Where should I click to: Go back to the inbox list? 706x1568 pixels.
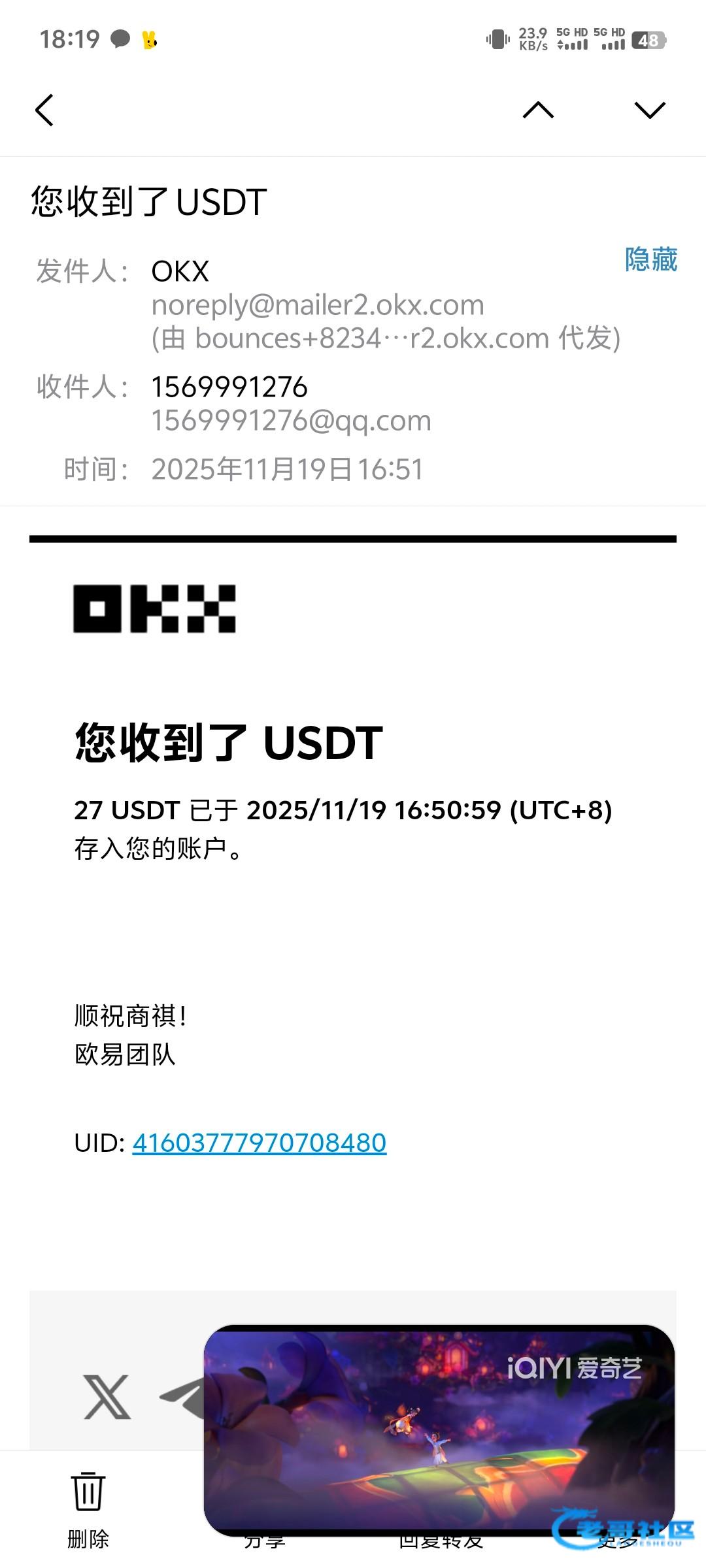tap(44, 110)
